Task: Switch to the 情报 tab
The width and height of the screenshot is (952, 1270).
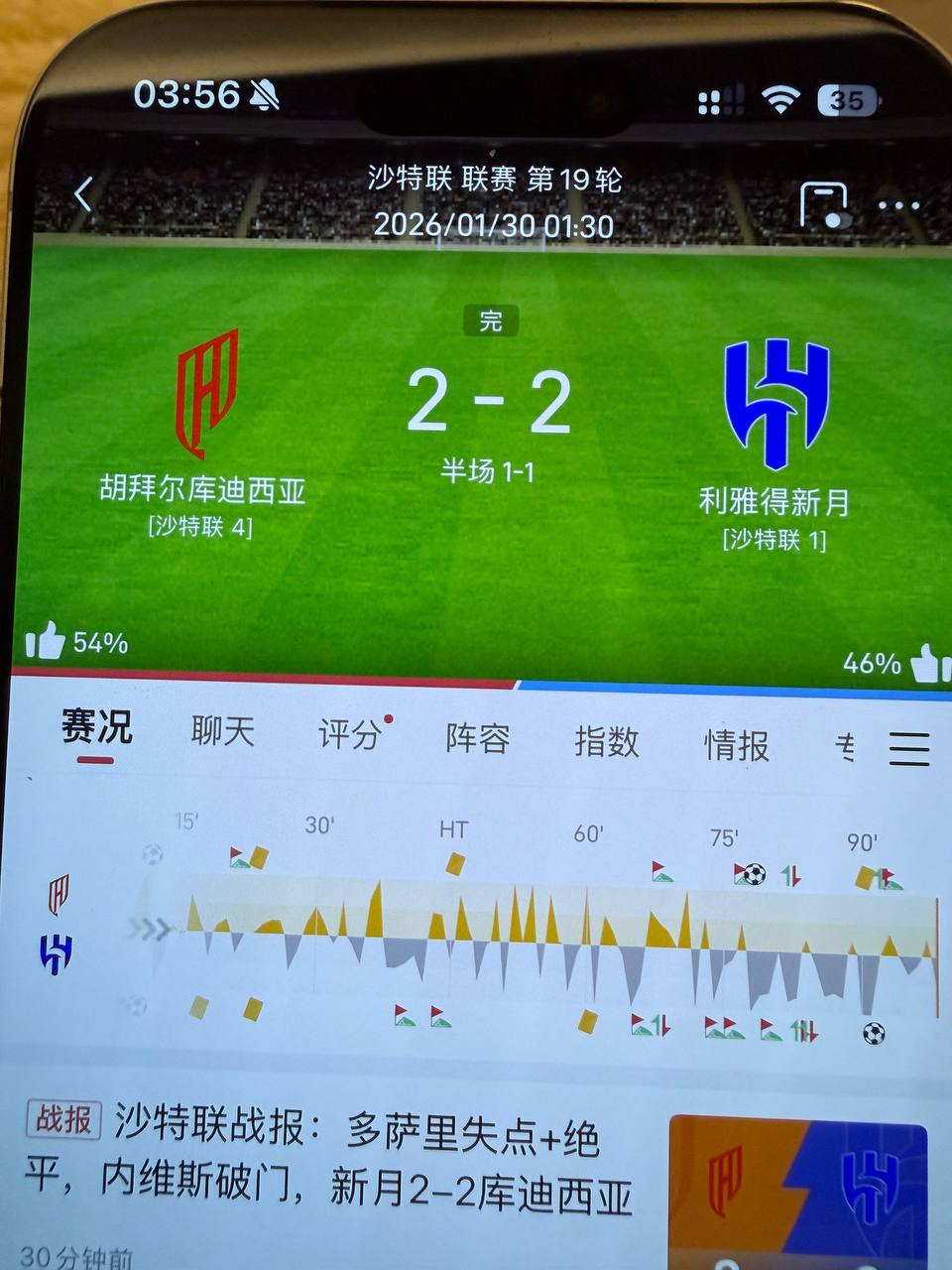Action: (736, 744)
